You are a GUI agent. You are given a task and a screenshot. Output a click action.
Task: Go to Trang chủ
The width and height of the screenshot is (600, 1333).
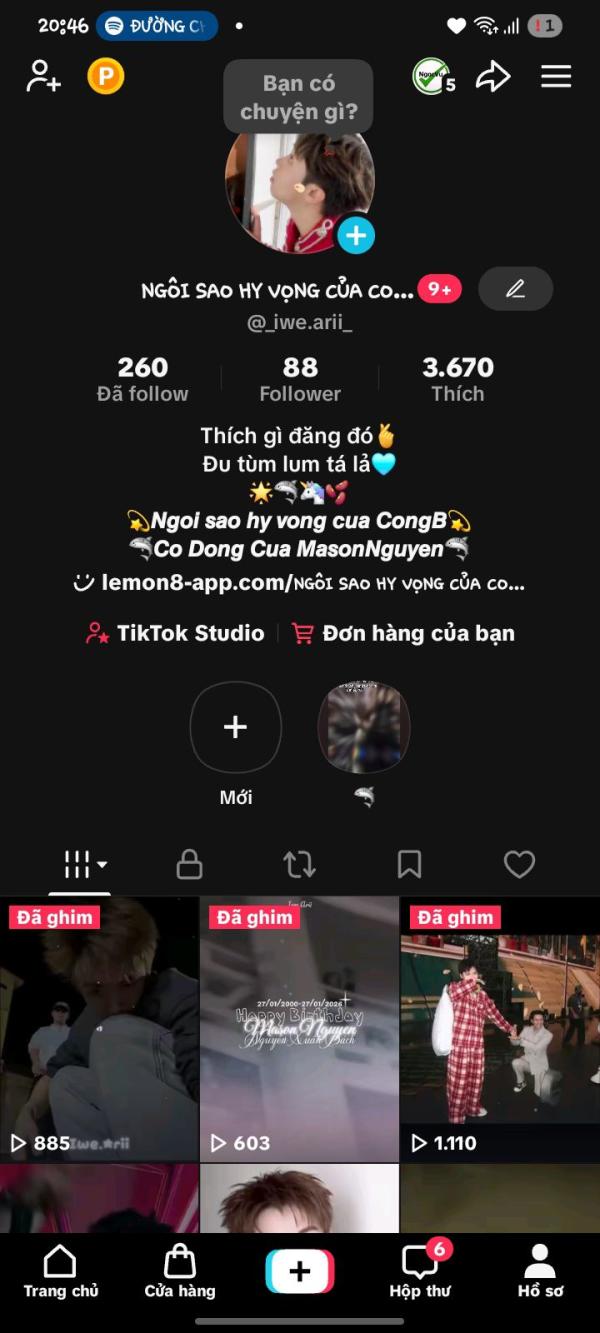(60, 1272)
